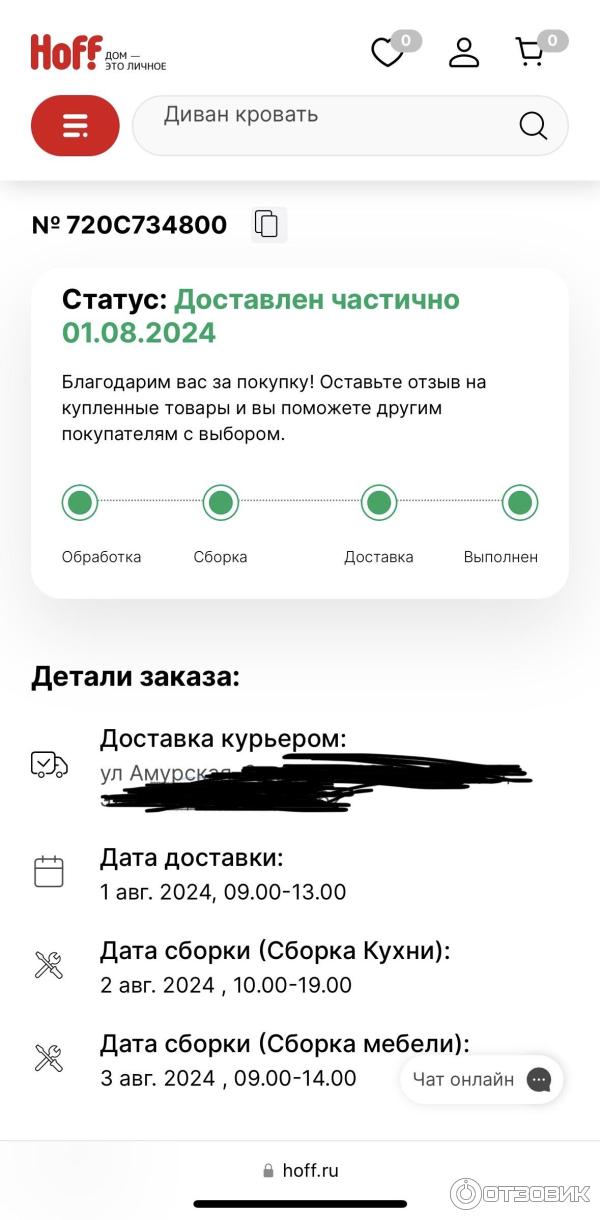Open the favorites heart icon
Viewport: 600px width, 1220px height.
click(387, 52)
